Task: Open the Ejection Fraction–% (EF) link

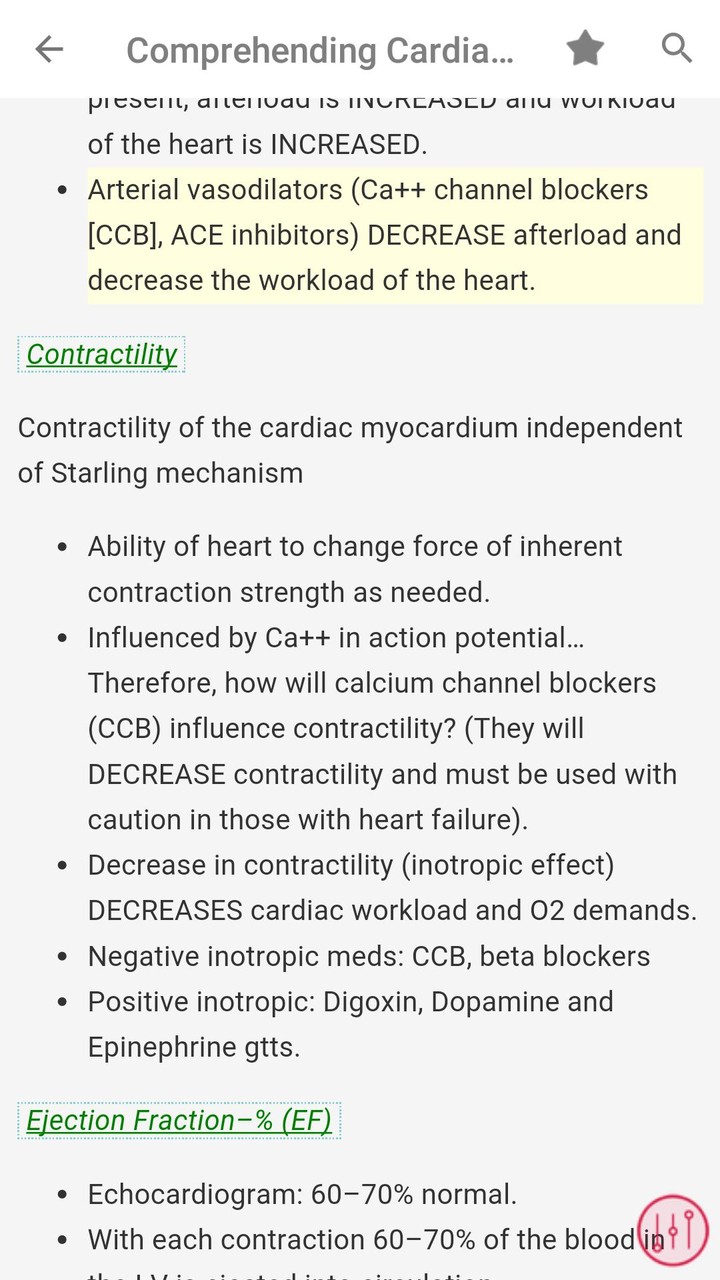Action: (179, 1120)
